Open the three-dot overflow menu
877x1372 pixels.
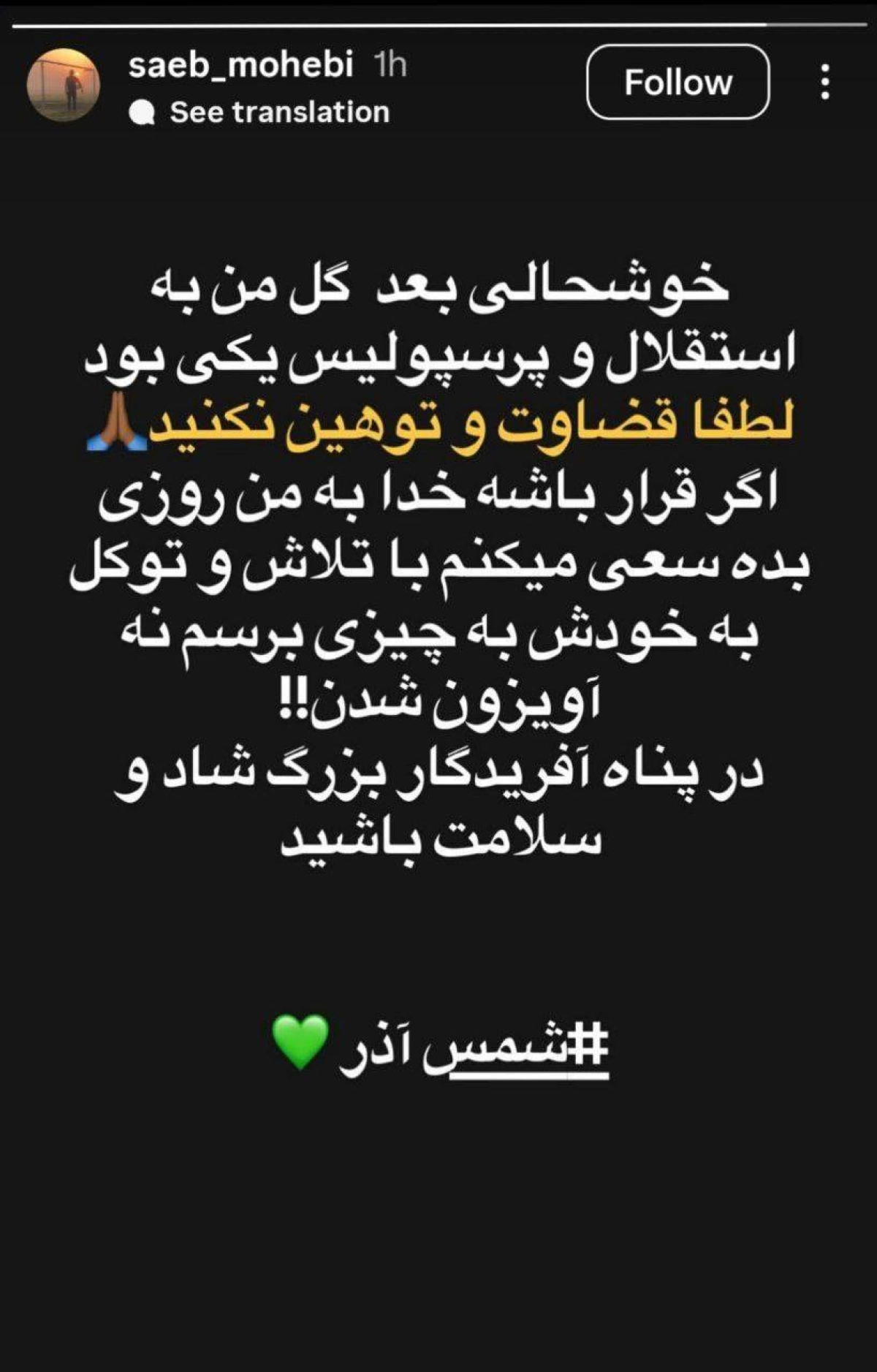click(x=825, y=82)
